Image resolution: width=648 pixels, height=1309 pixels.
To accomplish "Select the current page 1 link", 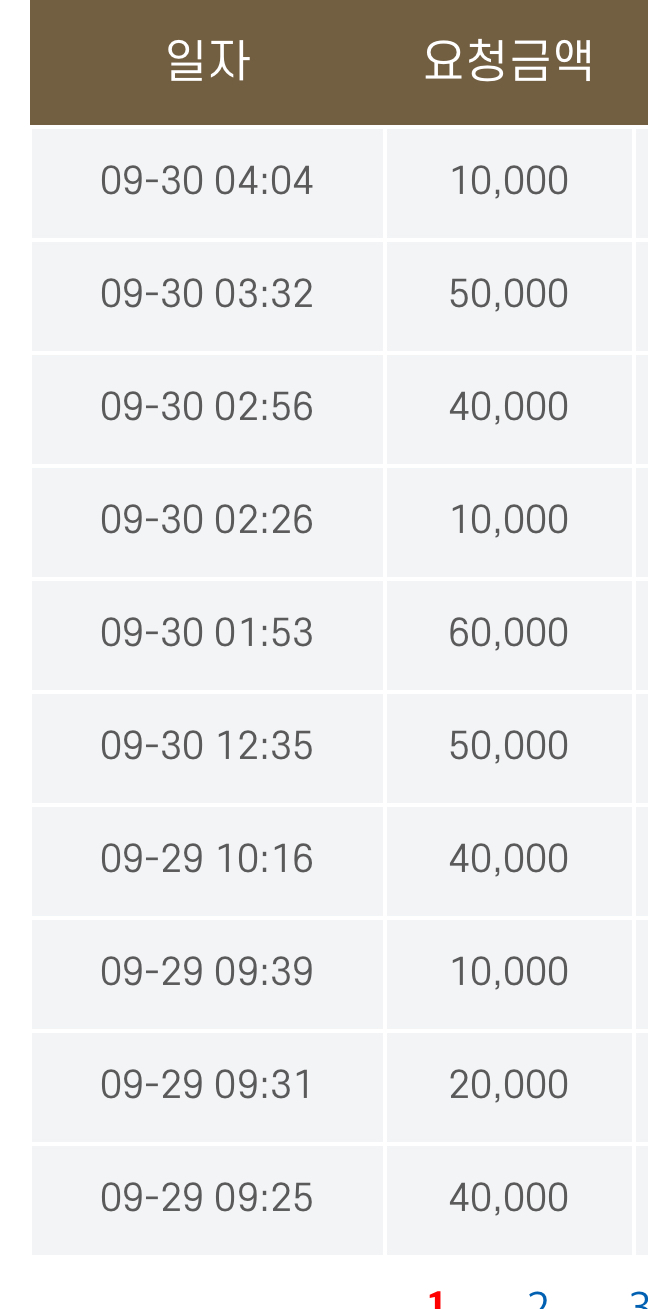I will (436, 1300).
